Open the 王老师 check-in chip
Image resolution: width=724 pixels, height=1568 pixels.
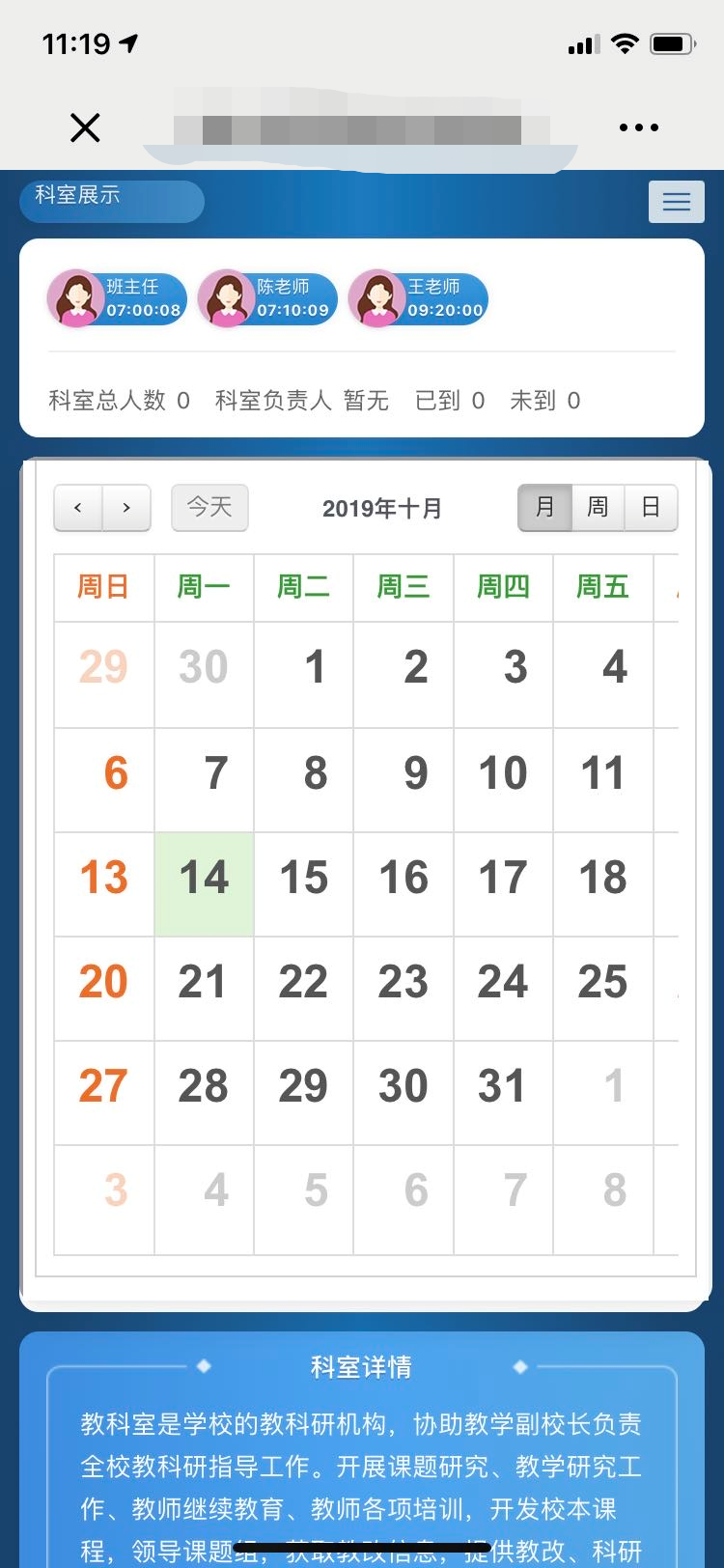click(x=419, y=298)
